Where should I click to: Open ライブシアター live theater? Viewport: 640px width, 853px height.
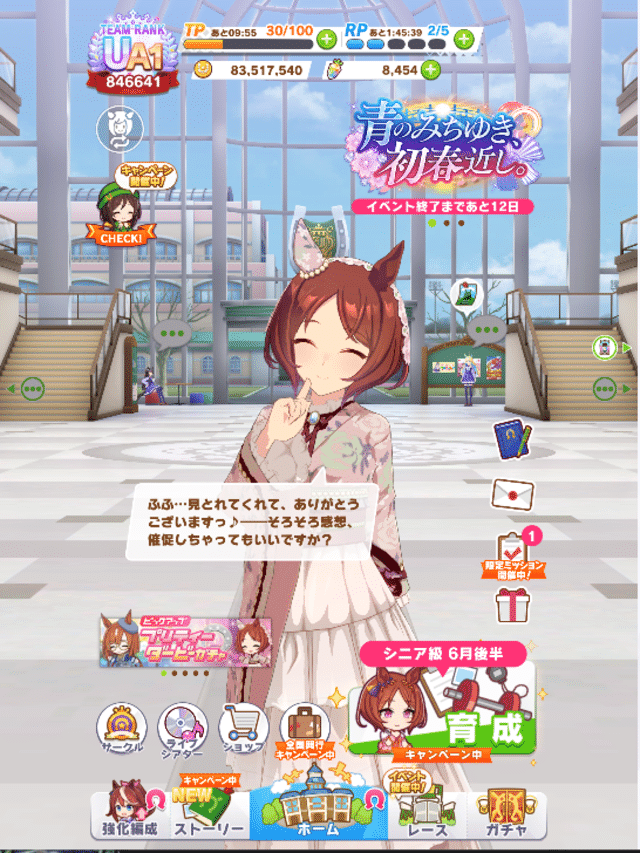[x=183, y=729]
